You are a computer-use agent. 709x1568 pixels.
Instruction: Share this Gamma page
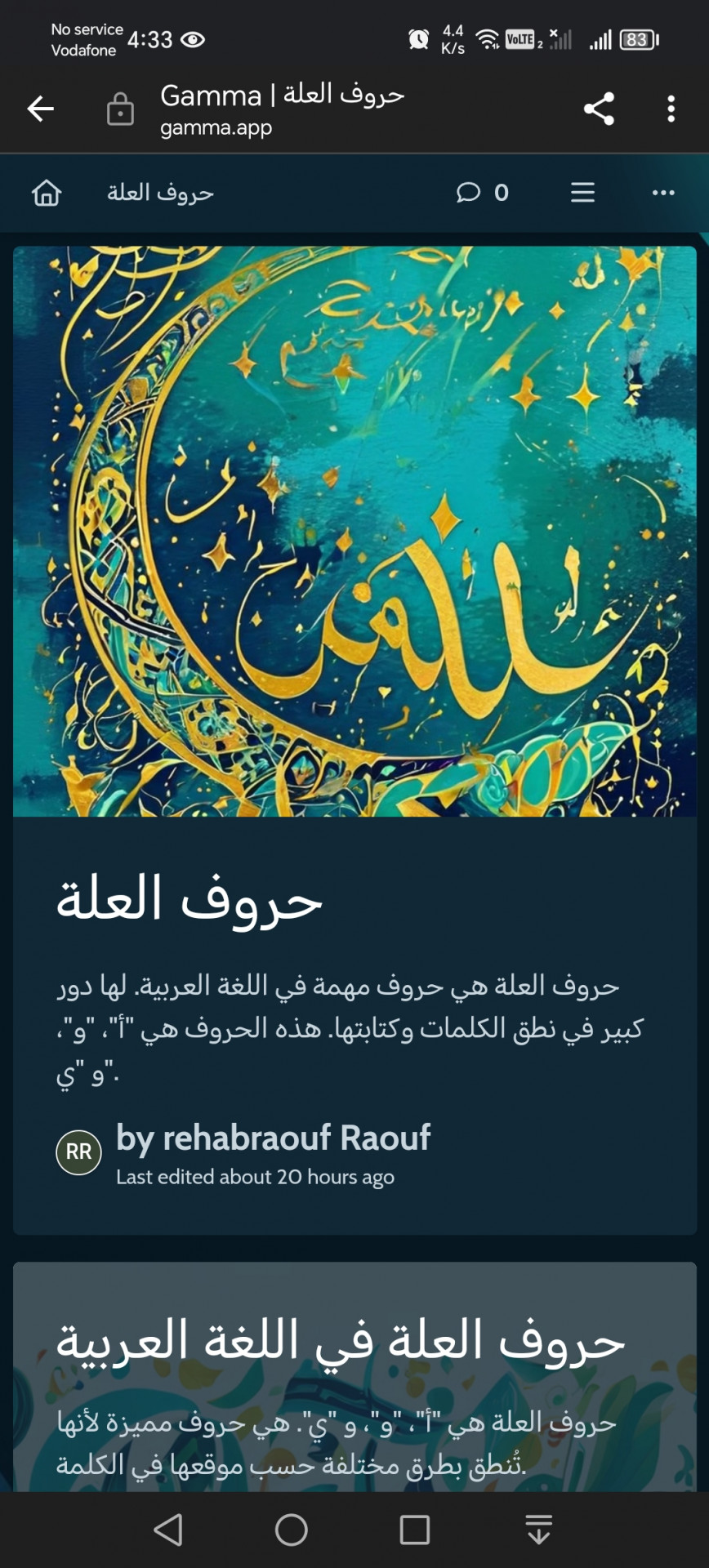tap(599, 109)
